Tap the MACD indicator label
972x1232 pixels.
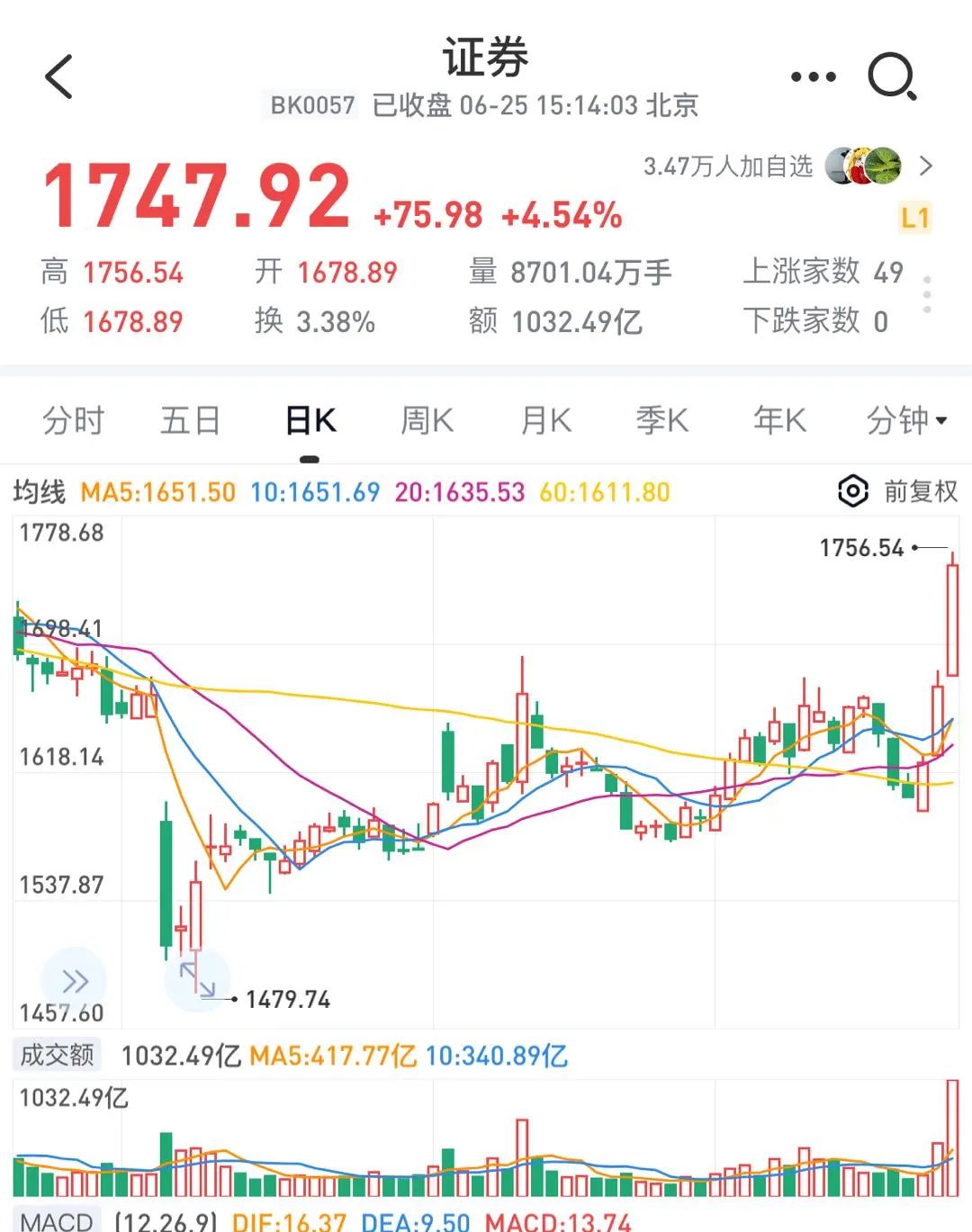[x=57, y=1221]
